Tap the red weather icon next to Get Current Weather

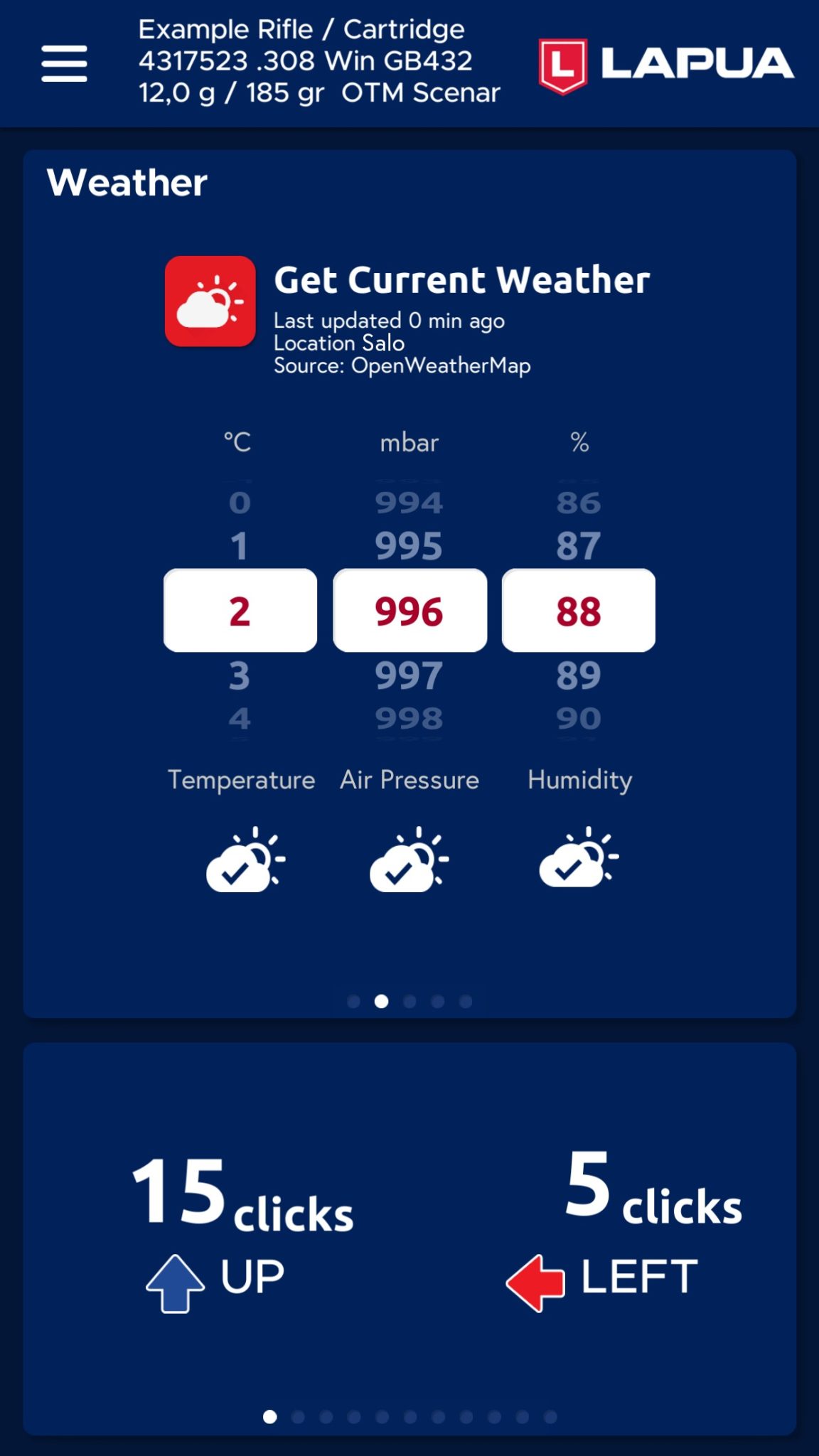210,301
